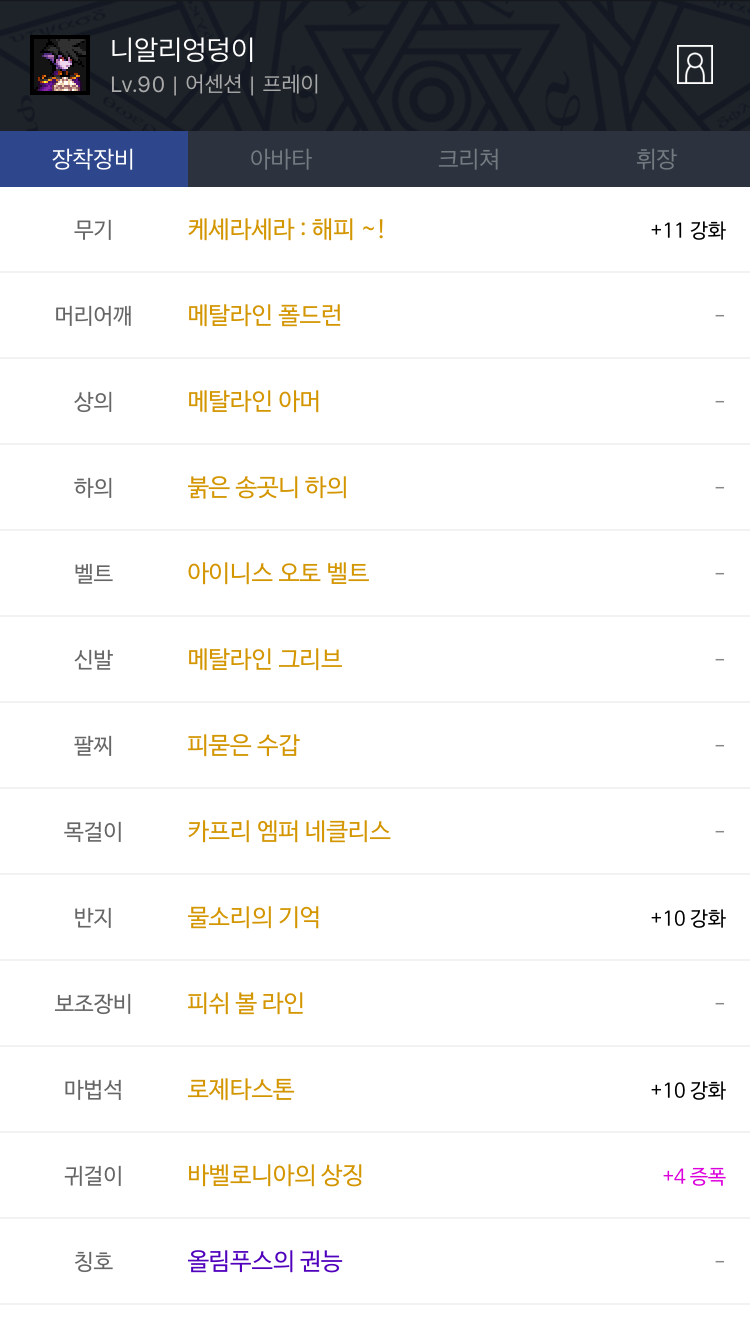
Task: Open 메탈라인 그리브 shoes item
Action: tap(375, 660)
